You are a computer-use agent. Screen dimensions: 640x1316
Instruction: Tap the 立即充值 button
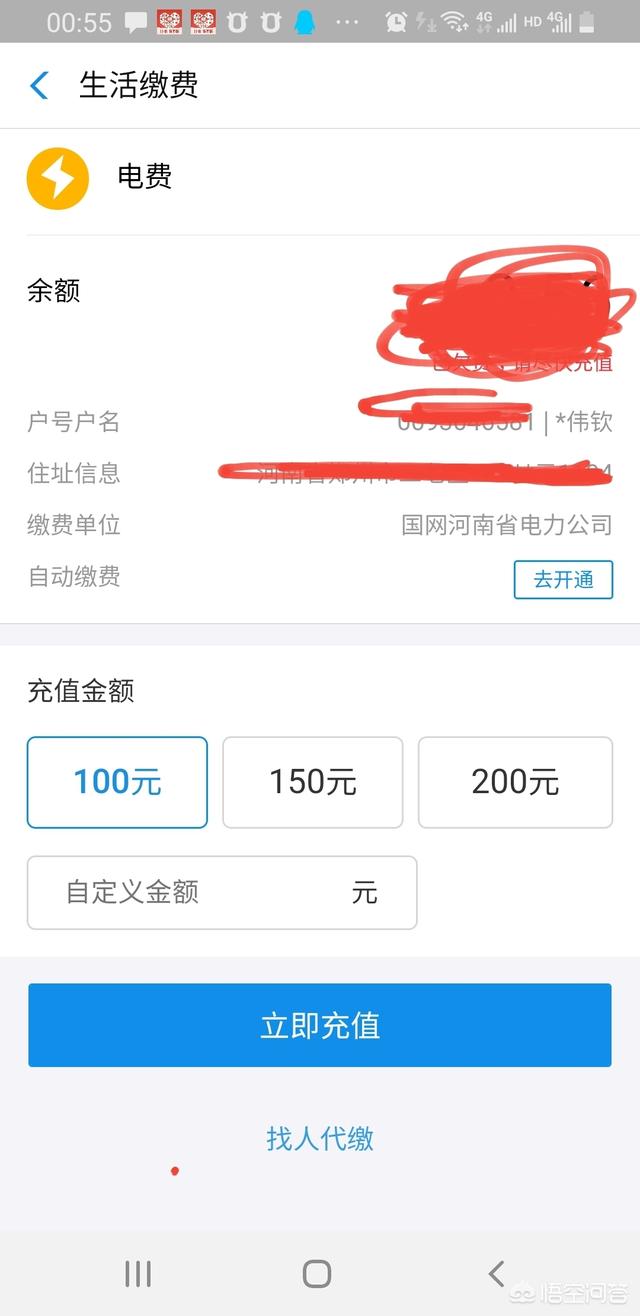[320, 1025]
